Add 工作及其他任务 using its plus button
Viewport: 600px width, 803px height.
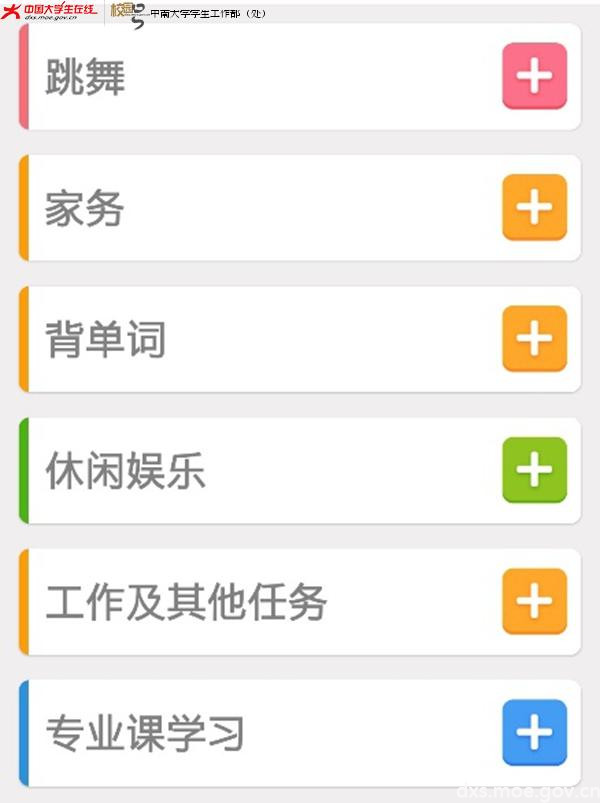pyautogui.click(x=534, y=602)
